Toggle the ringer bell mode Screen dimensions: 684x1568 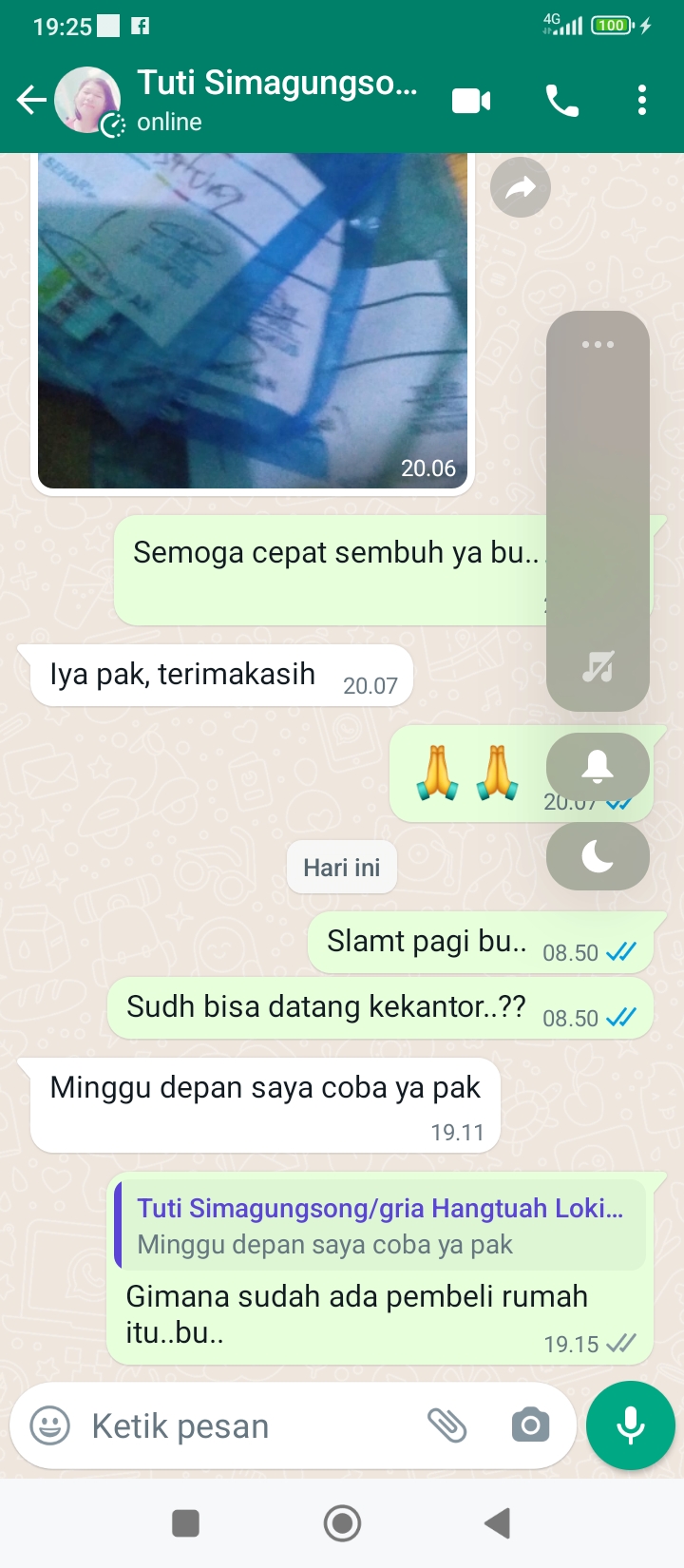(x=598, y=766)
